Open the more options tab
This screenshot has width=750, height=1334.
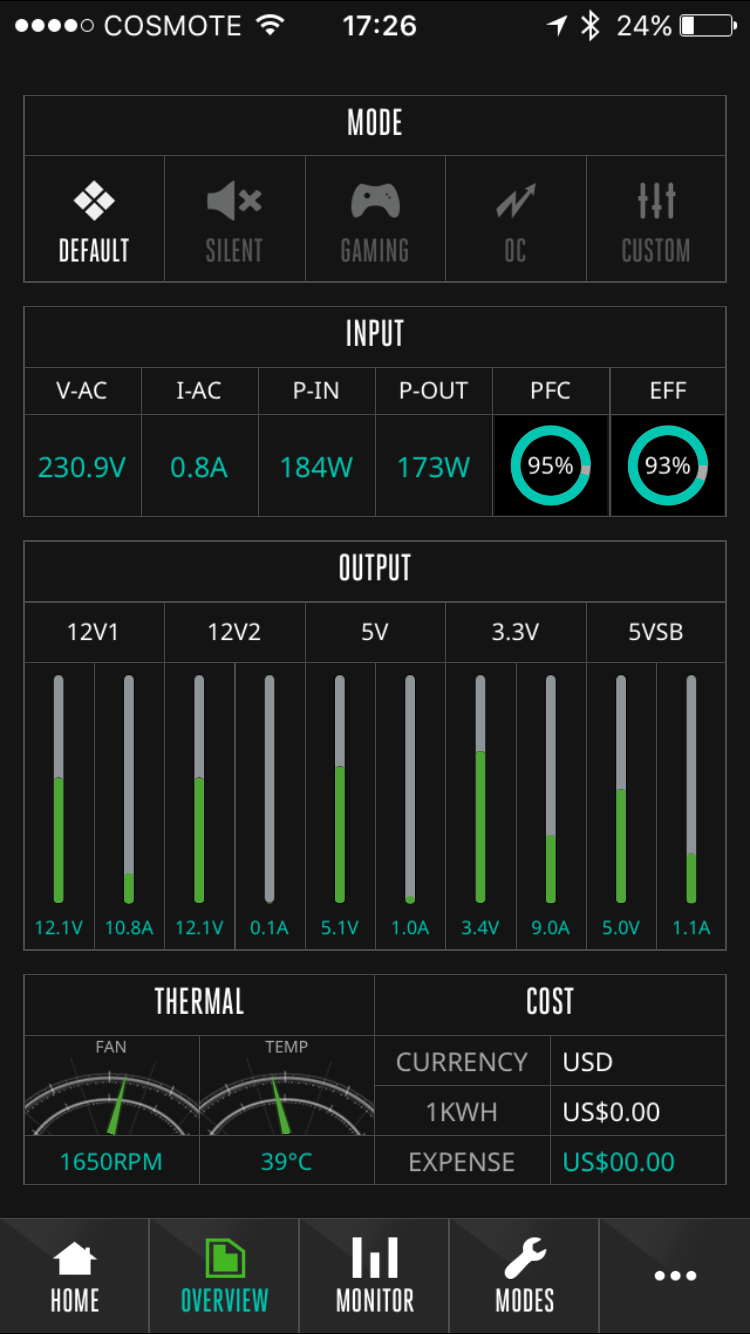click(x=675, y=1276)
